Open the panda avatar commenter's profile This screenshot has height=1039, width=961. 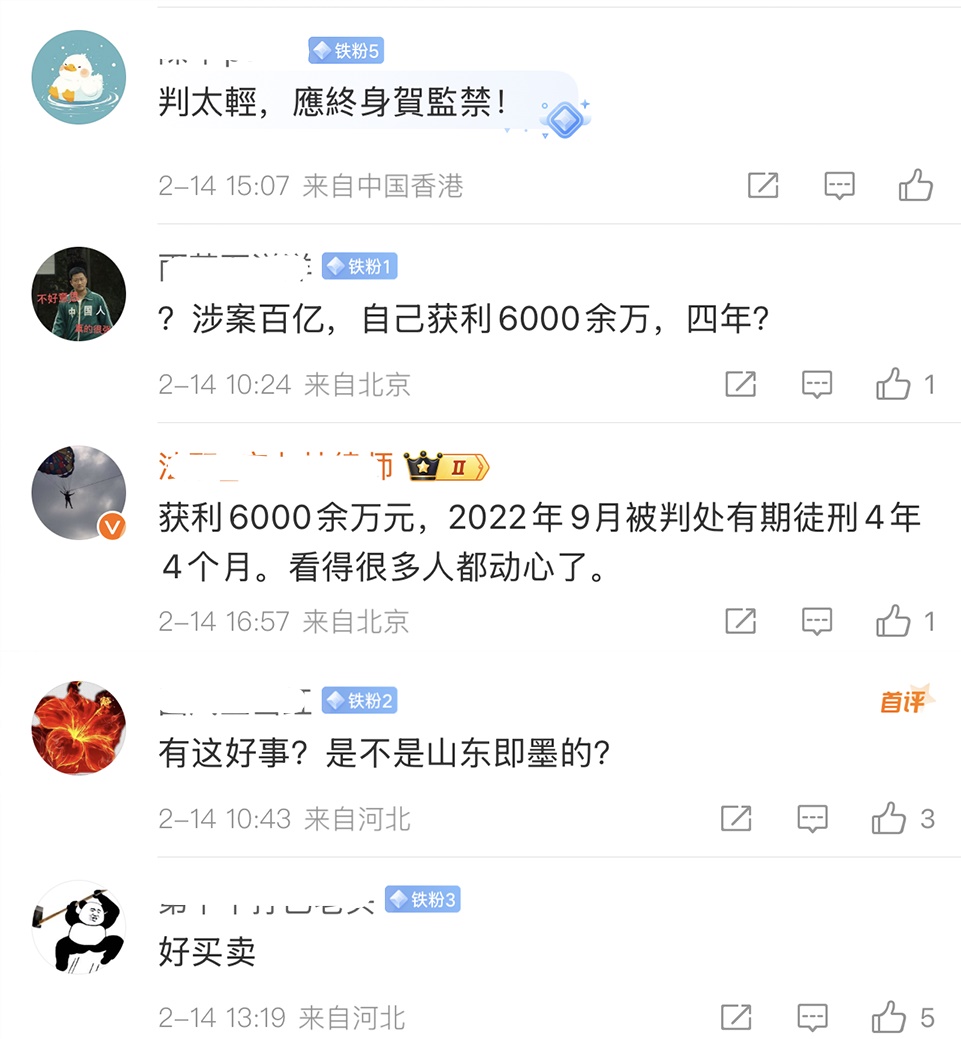click(x=79, y=927)
